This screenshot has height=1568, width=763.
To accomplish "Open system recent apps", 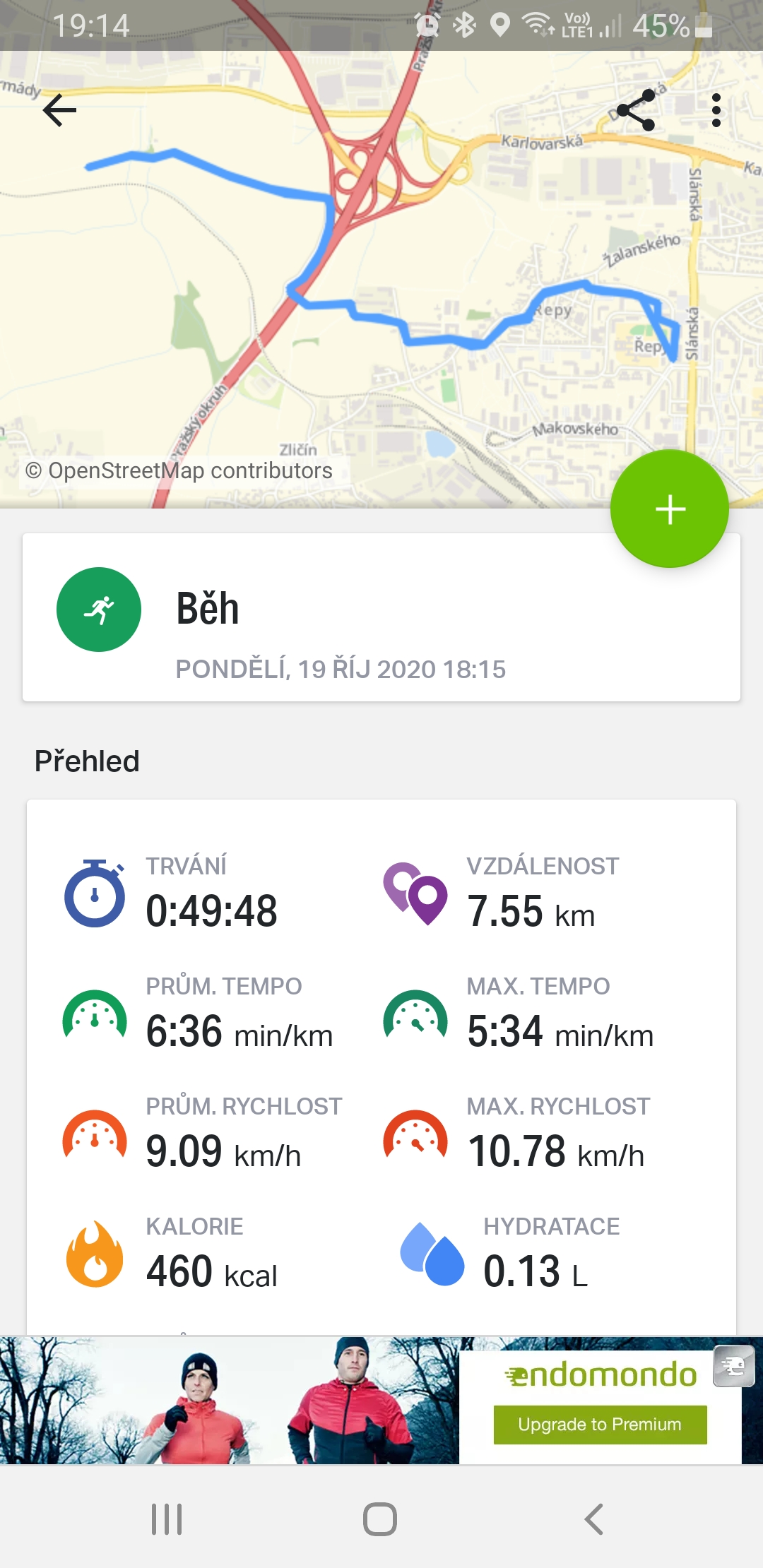I will click(167, 1519).
